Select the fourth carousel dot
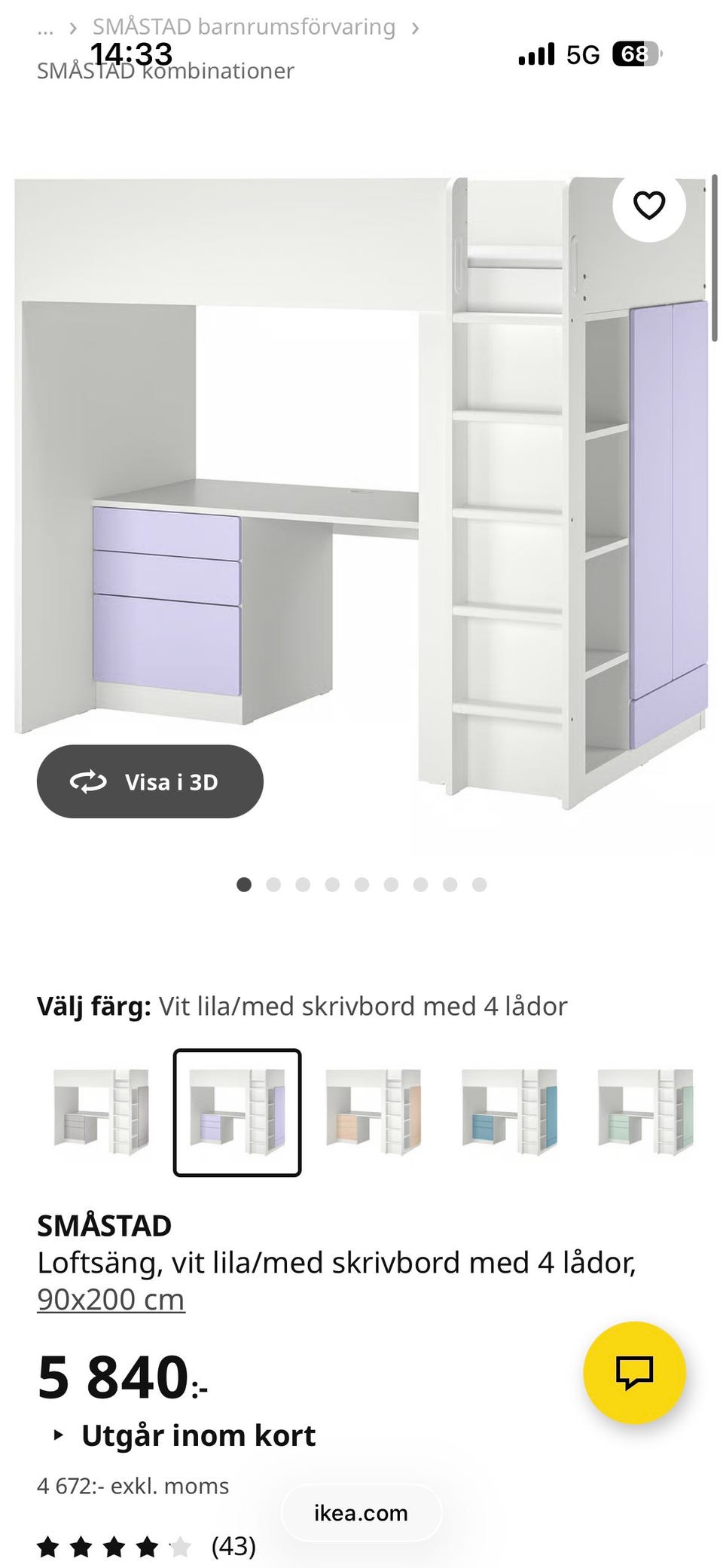Screen dimensions: 723x1568 [332, 885]
